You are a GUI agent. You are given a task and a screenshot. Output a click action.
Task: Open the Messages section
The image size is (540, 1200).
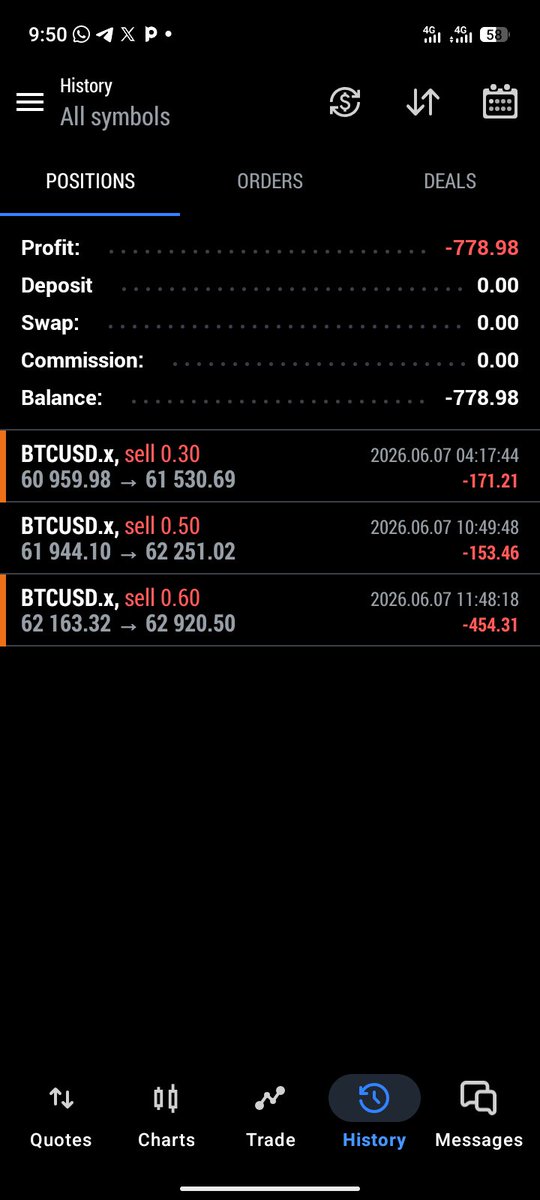[x=479, y=1115]
